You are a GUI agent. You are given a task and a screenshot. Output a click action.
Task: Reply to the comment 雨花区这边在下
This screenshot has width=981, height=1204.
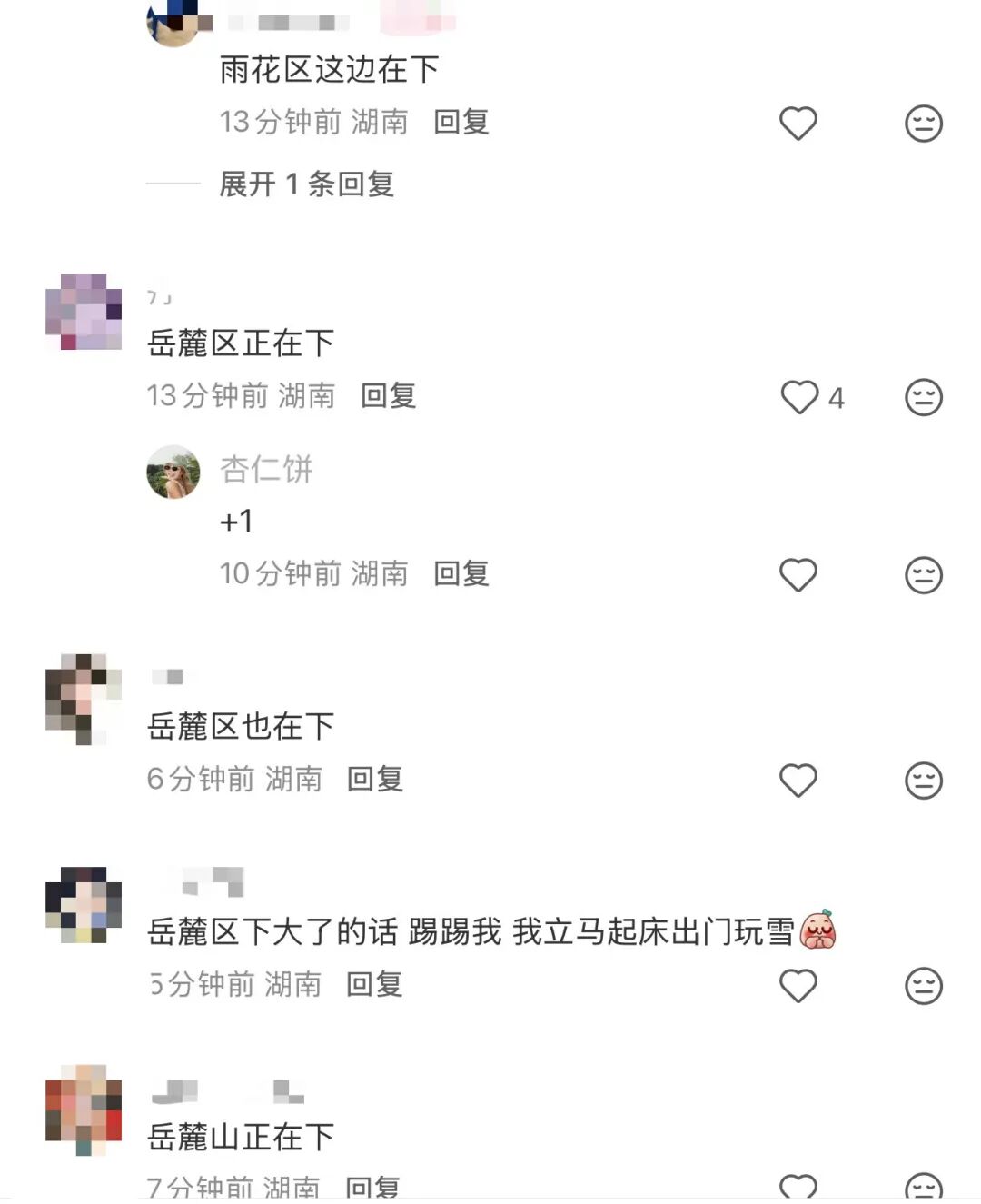coord(461,122)
